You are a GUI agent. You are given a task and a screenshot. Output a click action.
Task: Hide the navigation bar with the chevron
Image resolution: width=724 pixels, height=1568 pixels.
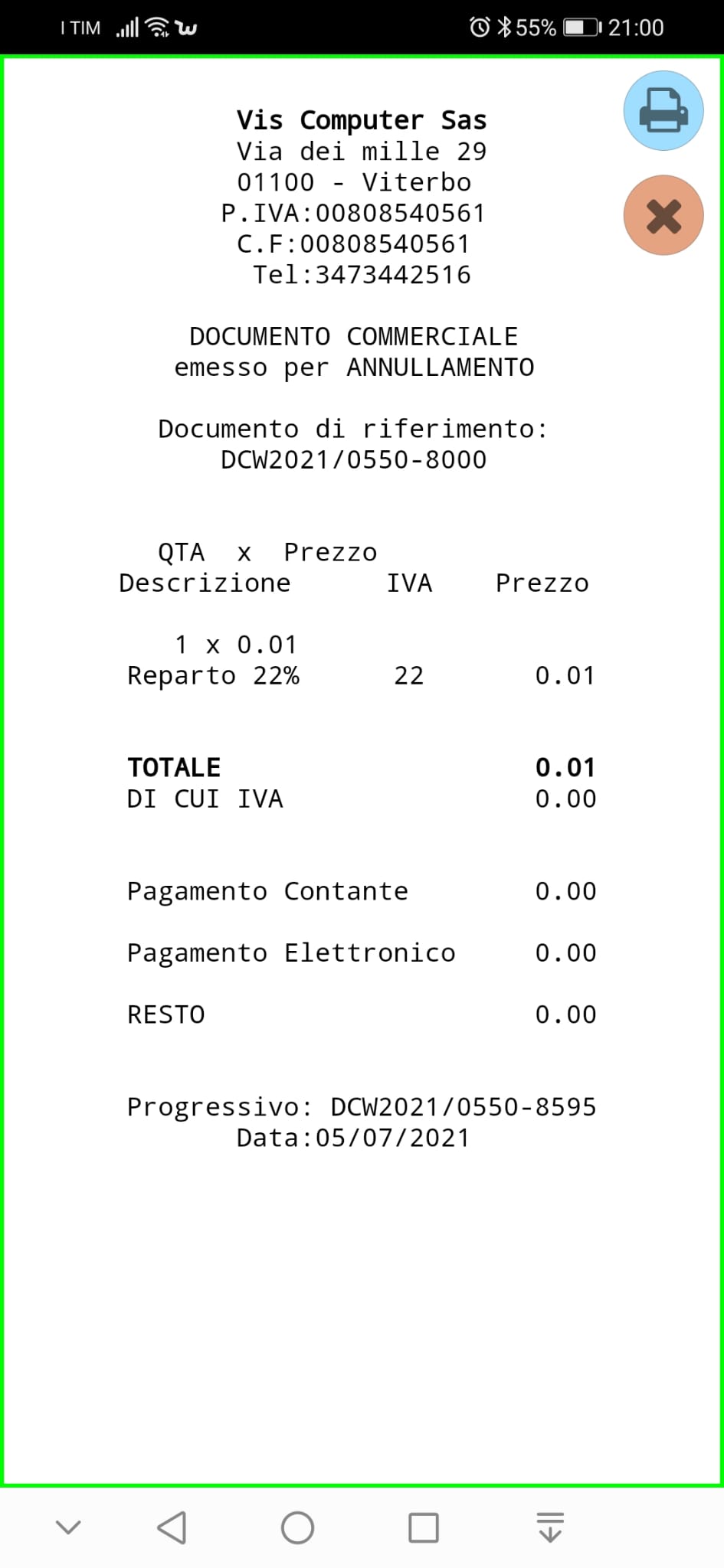click(x=68, y=1527)
